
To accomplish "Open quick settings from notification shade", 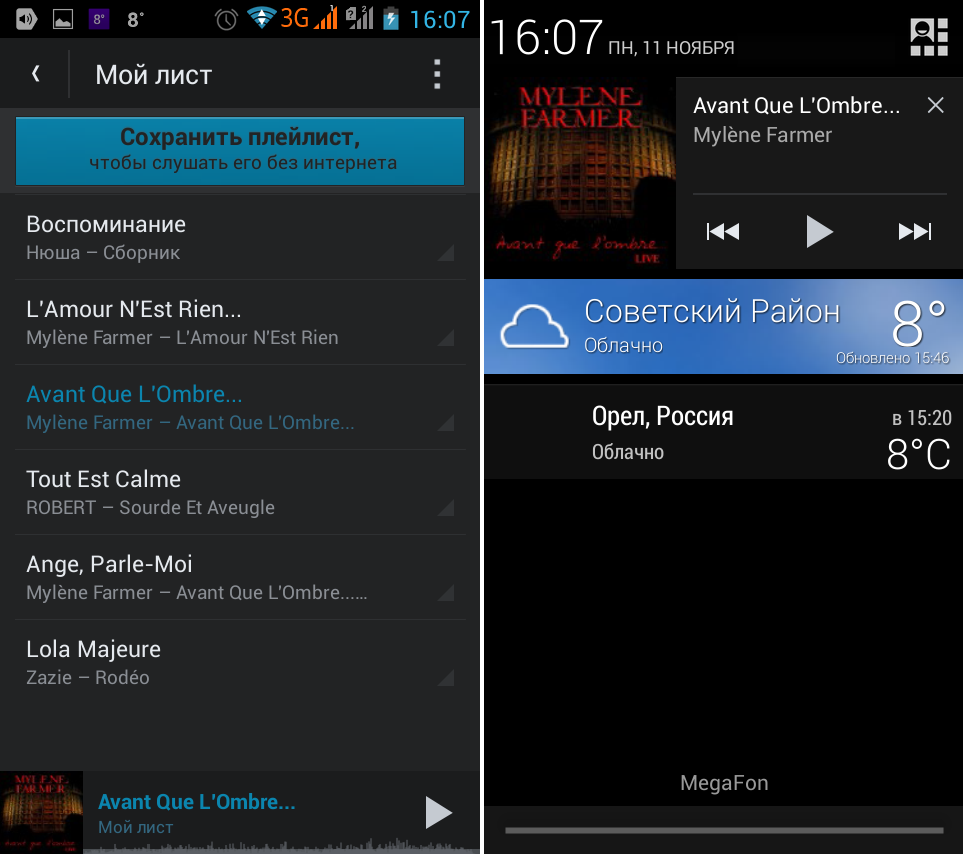I will coord(929,37).
